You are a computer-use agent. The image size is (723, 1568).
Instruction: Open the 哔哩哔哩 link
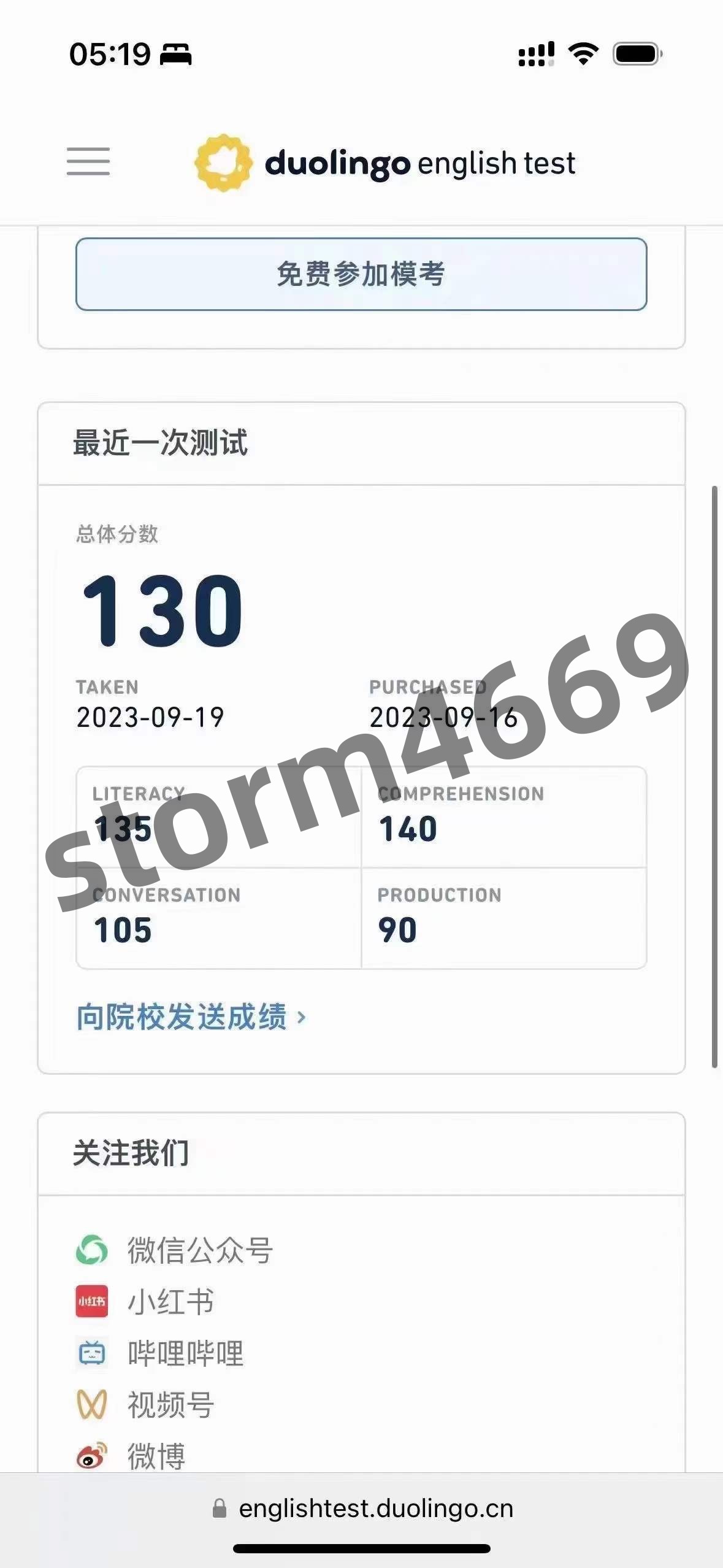185,1353
